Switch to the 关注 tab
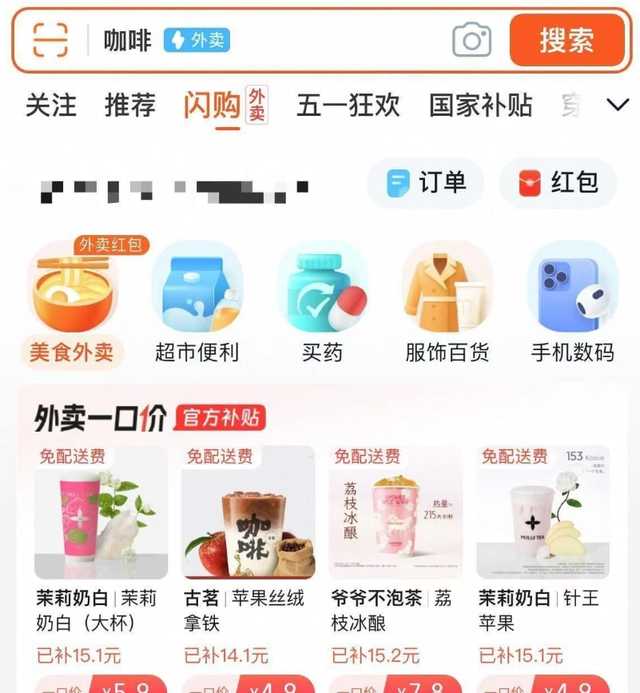The height and width of the screenshot is (693, 640). coord(50,105)
